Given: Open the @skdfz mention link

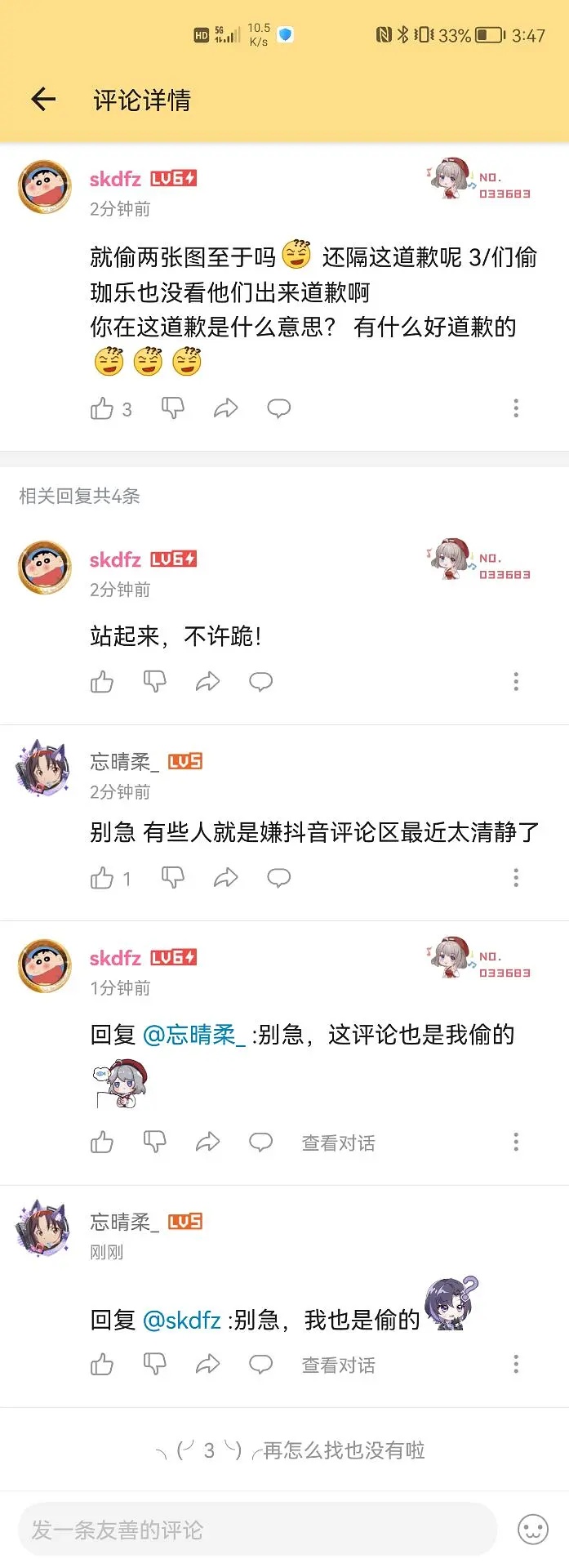Looking at the screenshot, I should pos(181,1320).
